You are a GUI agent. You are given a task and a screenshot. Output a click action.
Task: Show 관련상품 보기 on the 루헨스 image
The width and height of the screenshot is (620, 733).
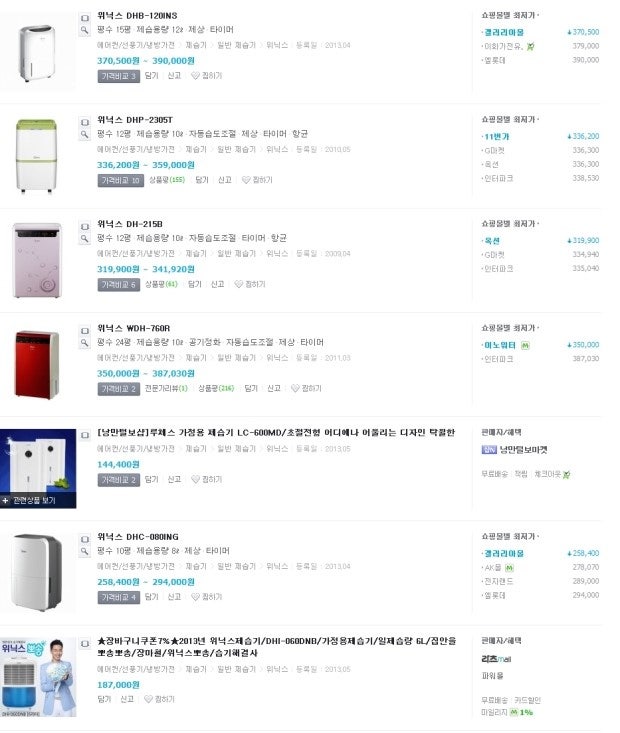tap(33, 499)
